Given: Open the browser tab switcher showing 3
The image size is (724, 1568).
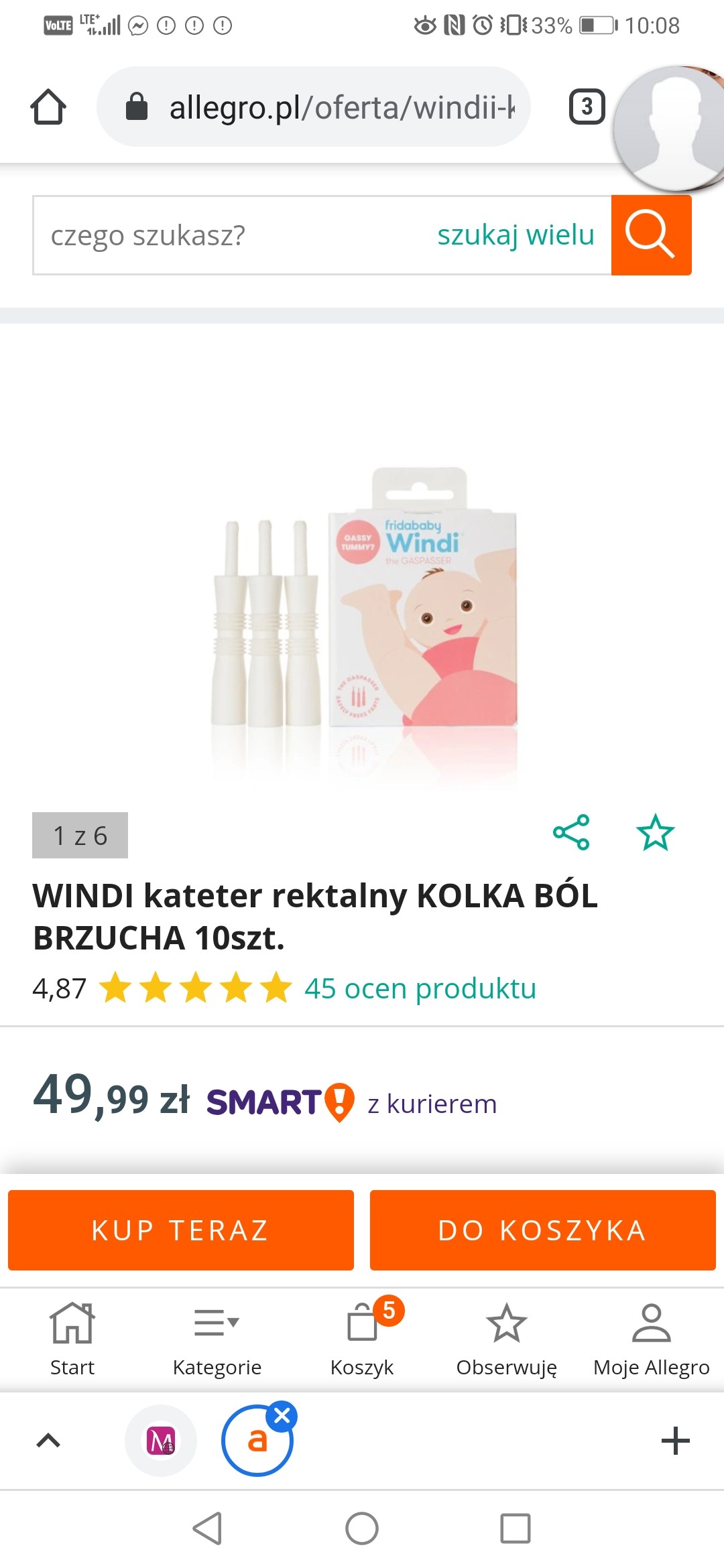Looking at the screenshot, I should click(x=587, y=107).
